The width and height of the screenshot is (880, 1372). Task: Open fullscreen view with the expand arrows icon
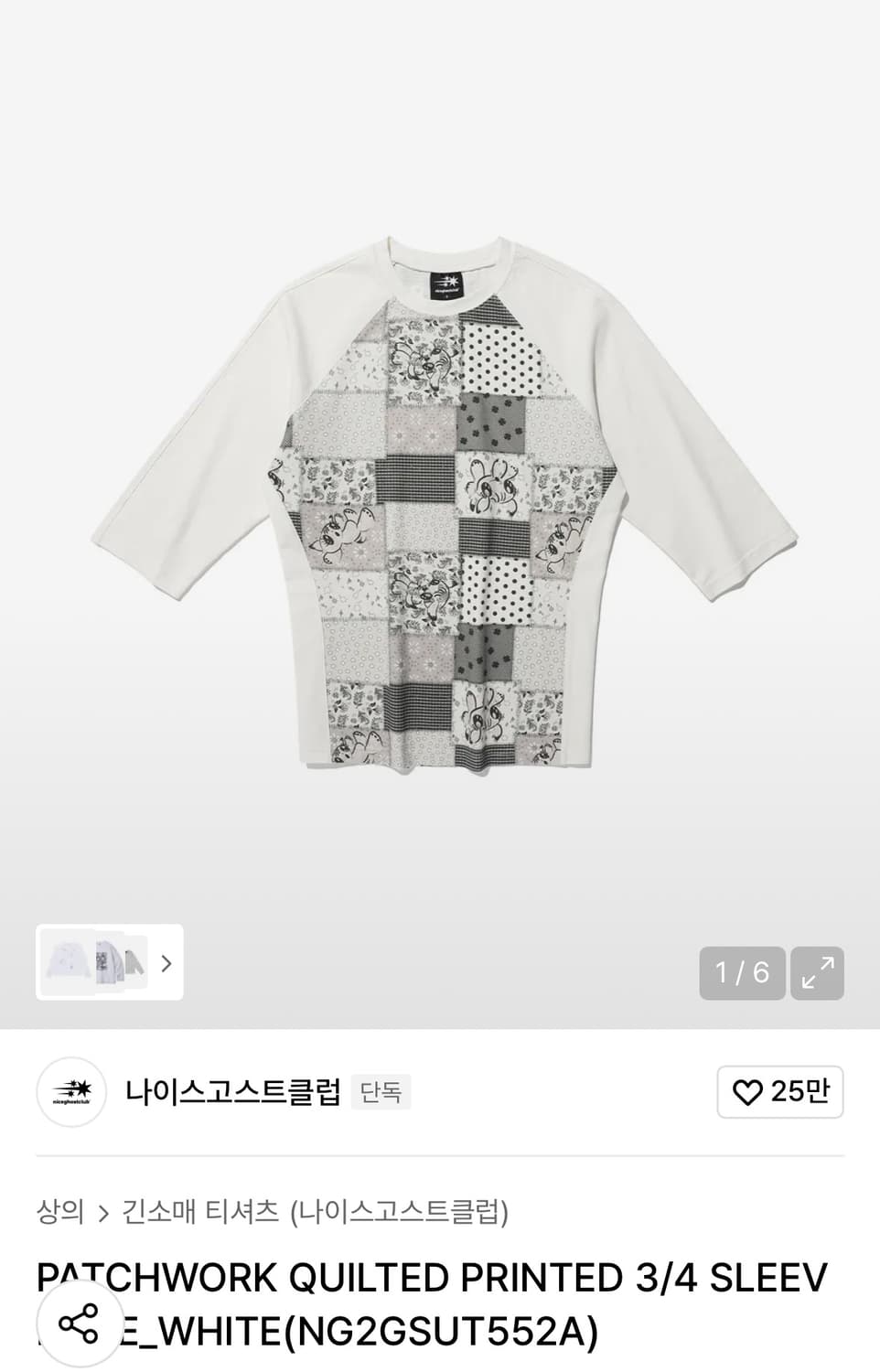pos(817,972)
